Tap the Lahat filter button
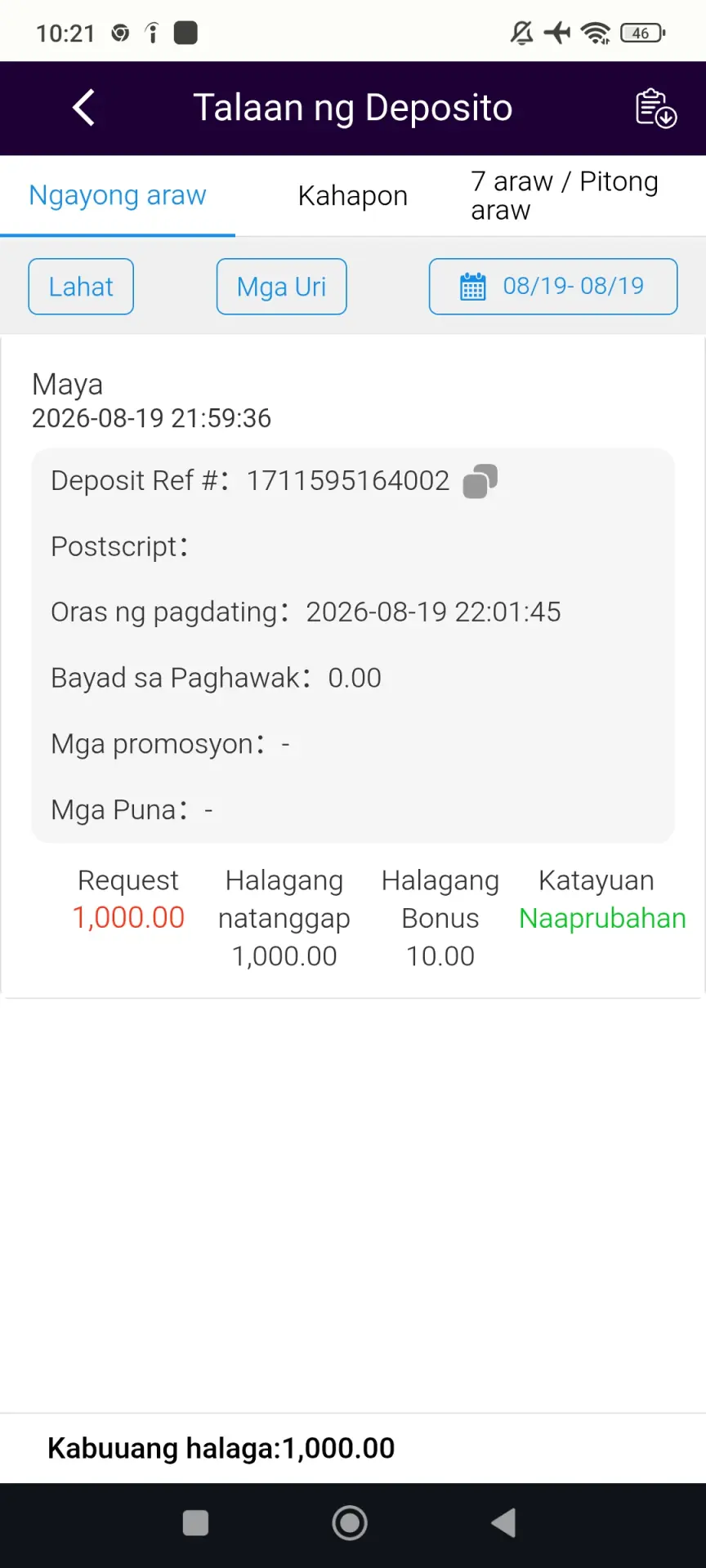Screen dimensions: 706x1568 click(x=81, y=287)
